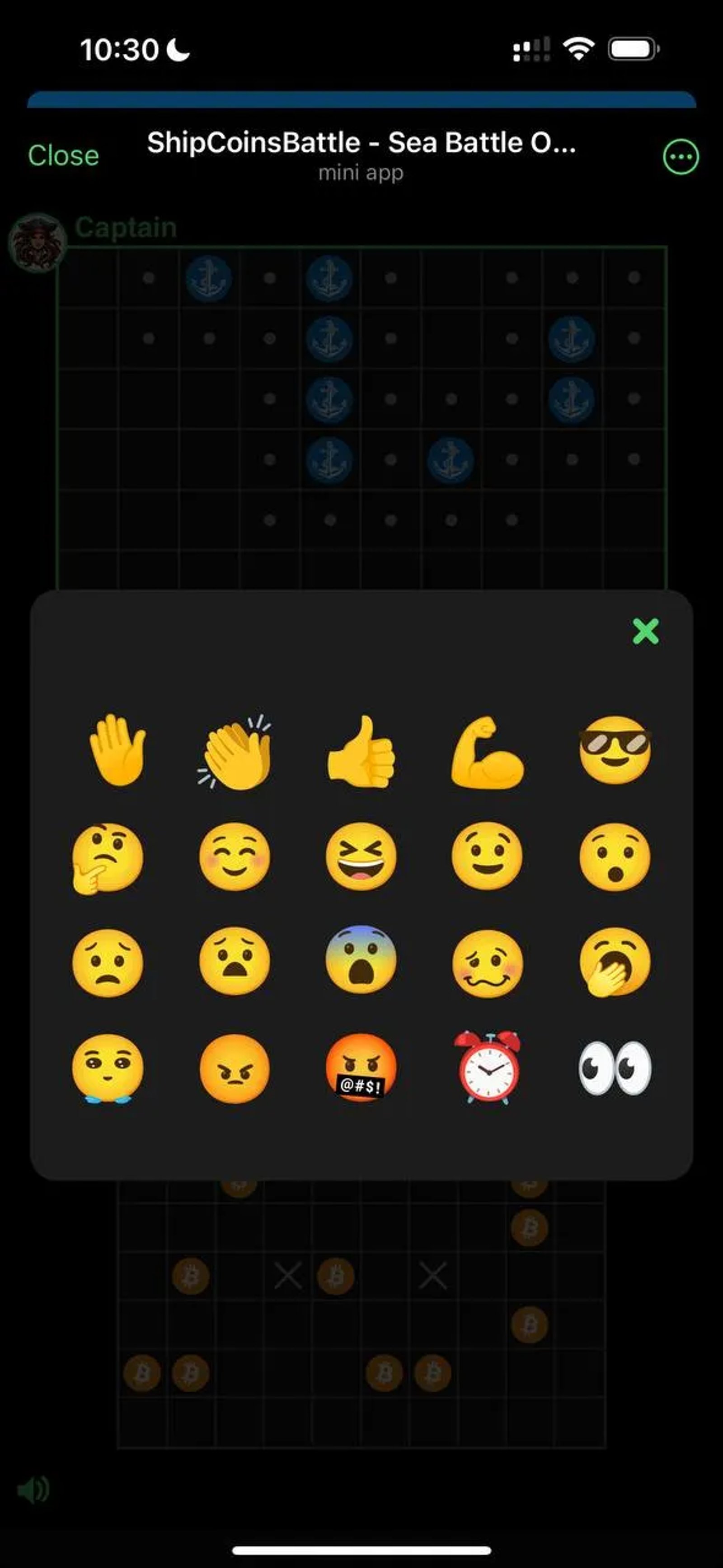Open the three-dot options menu
Screen dimensions: 723x1568
click(681, 157)
